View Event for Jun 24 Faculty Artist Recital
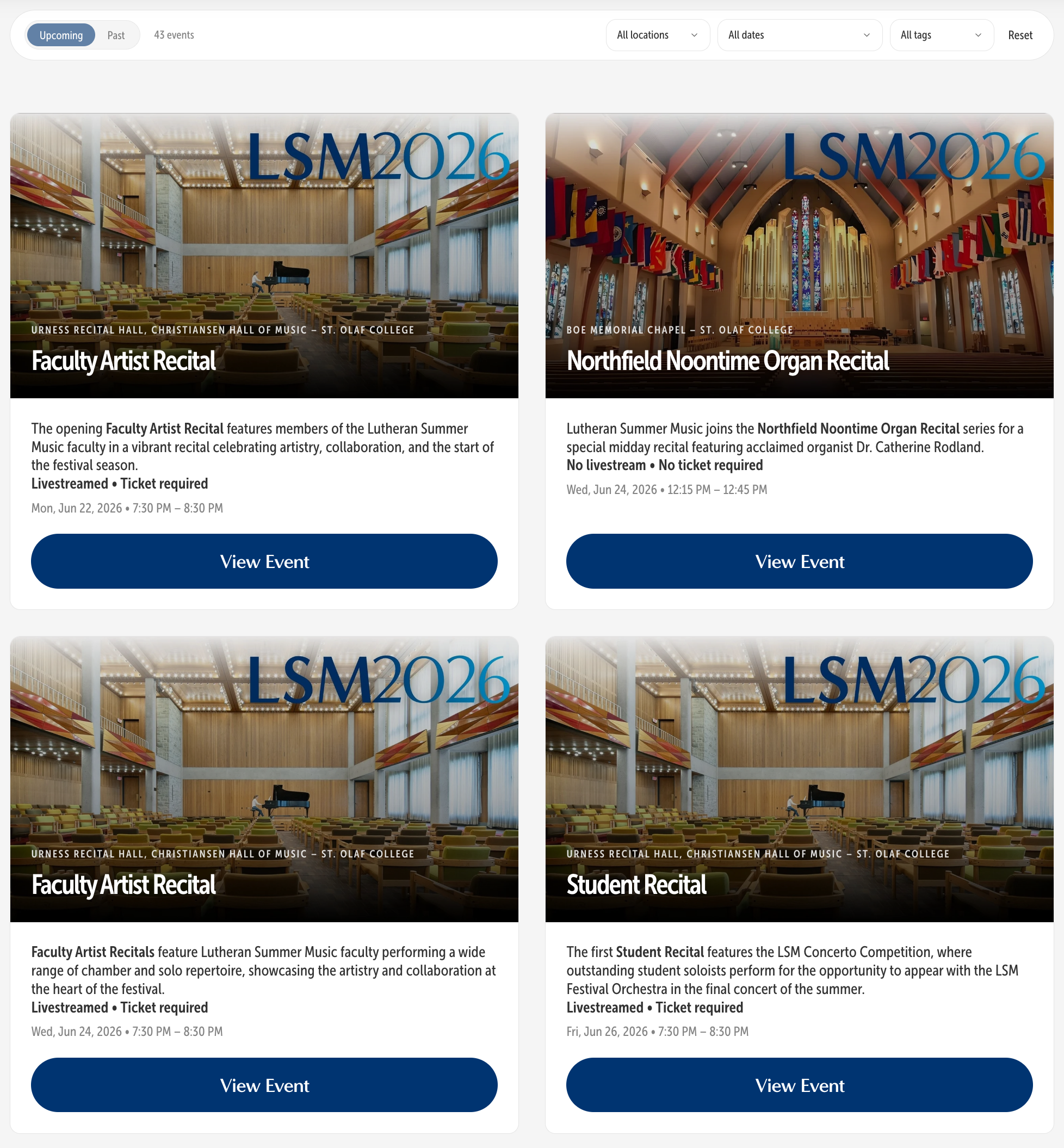 [x=264, y=1085]
